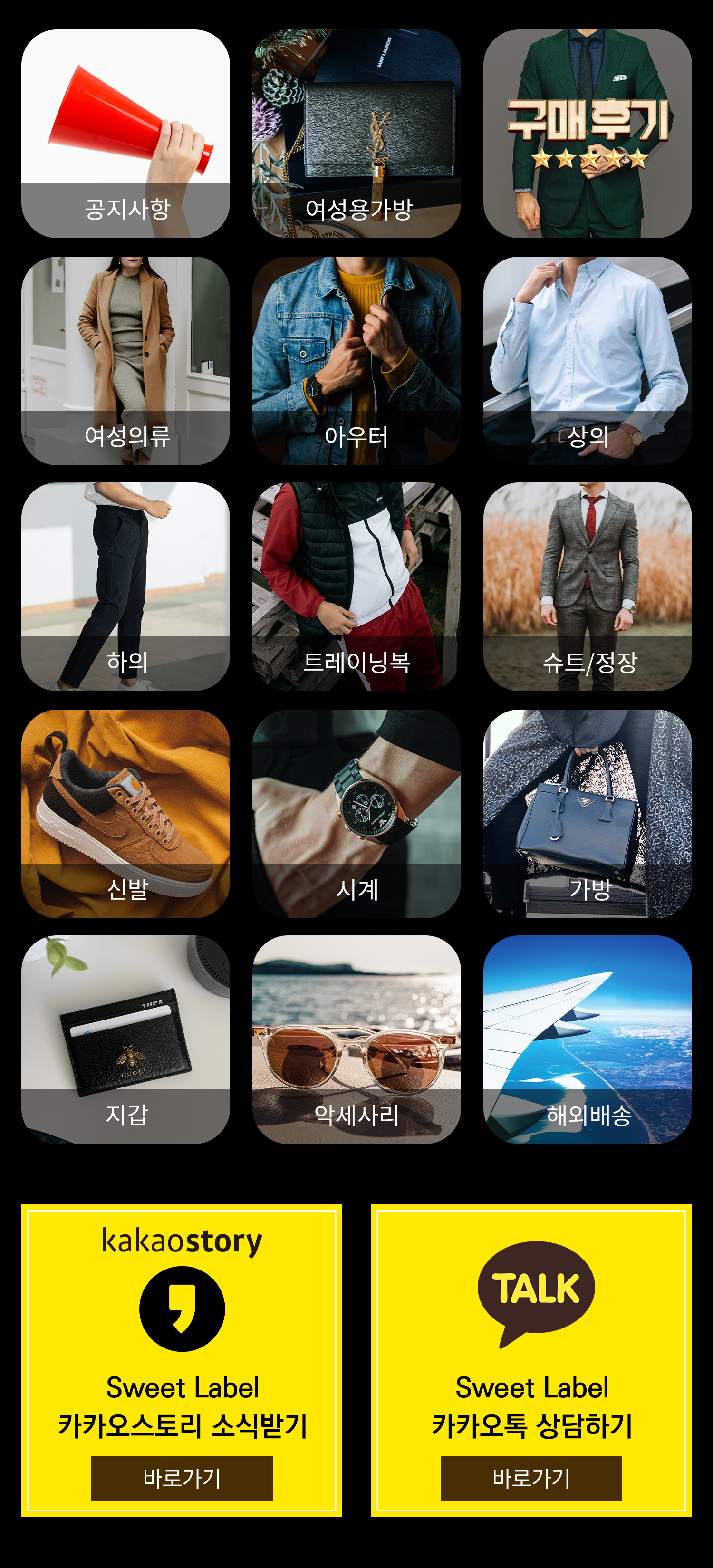Open the 하의 category
Image resolution: width=713 pixels, height=1568 pixels.
pyautogui.click(x=125, y=587)
